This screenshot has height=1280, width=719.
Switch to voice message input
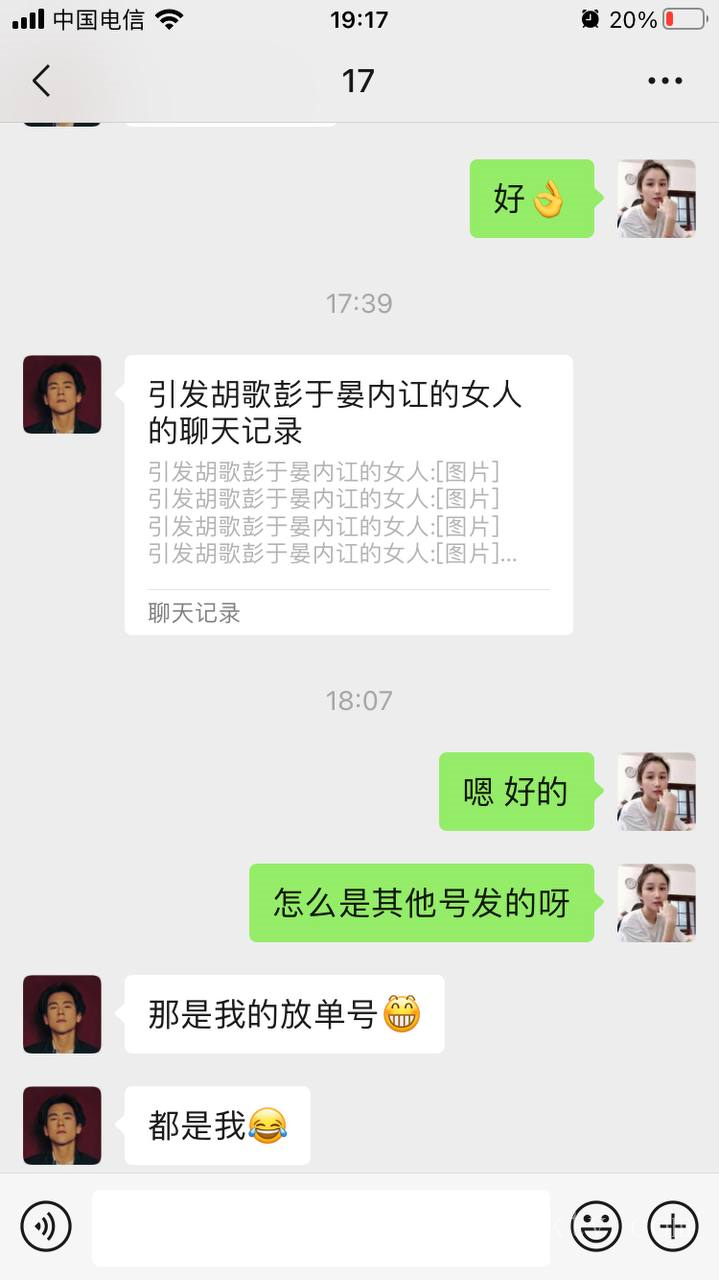[x=46, y=1226]
